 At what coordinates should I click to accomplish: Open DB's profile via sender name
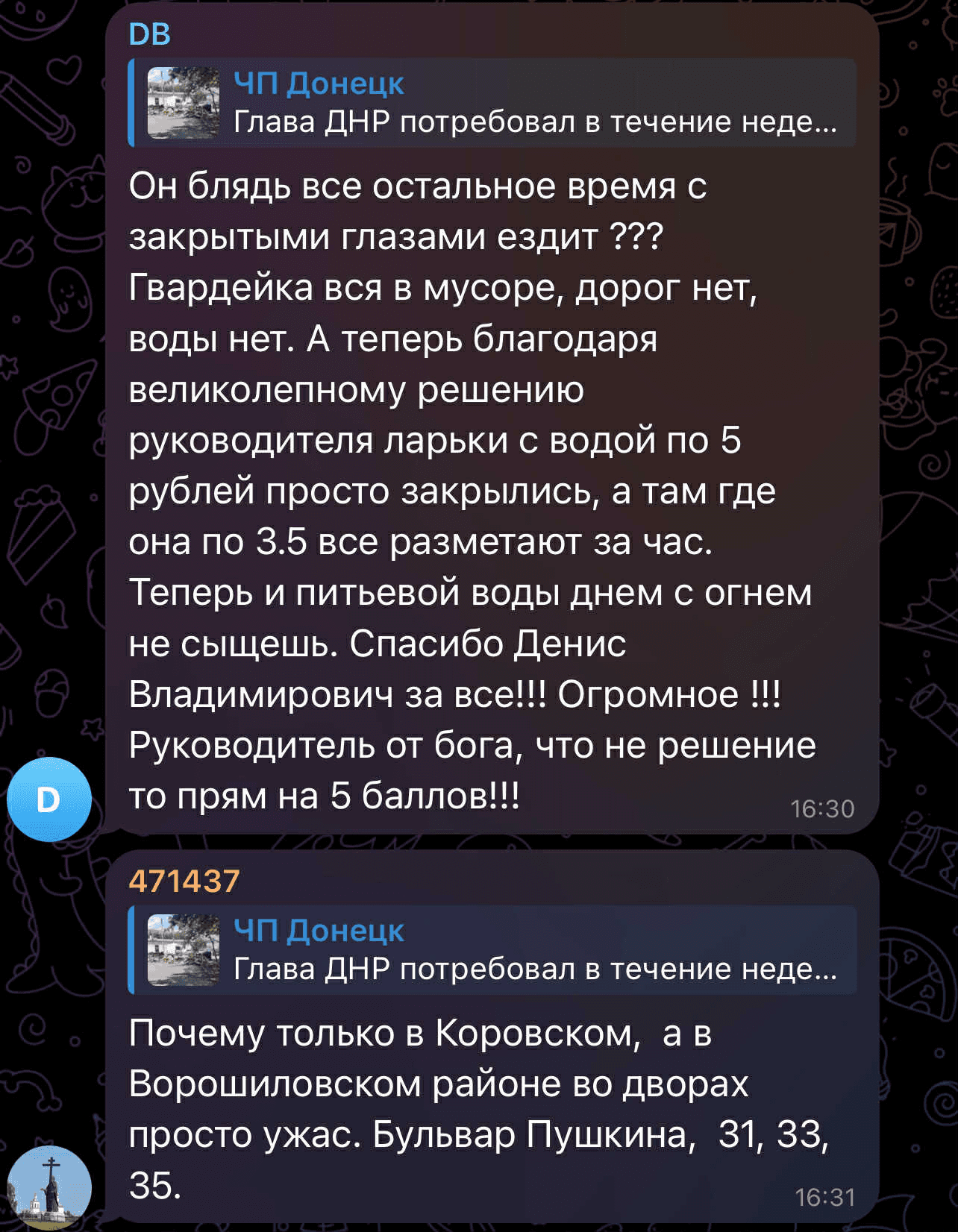(x=149, y=34)
